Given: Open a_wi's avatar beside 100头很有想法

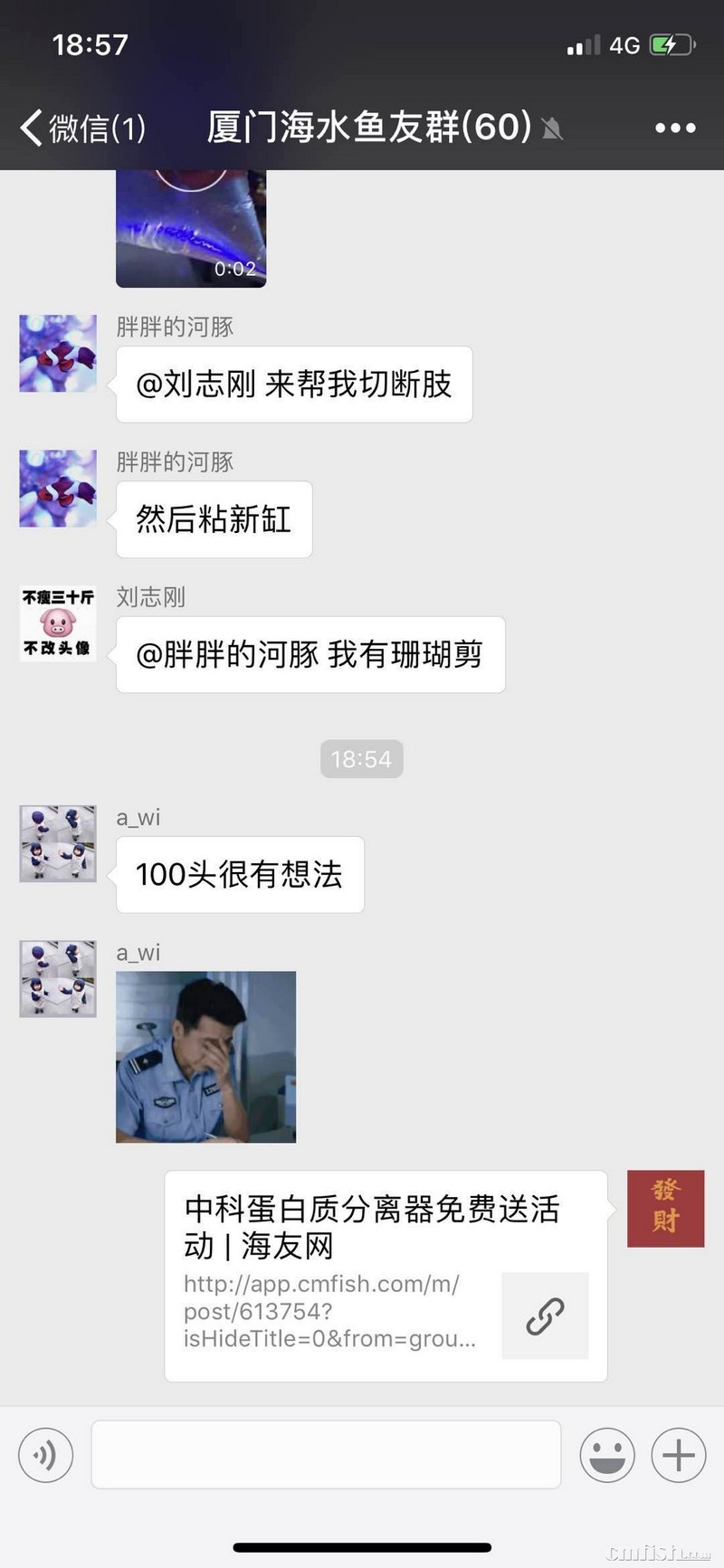Looking at the screenshot, I should pyautogui.click(x=58, y=843).
